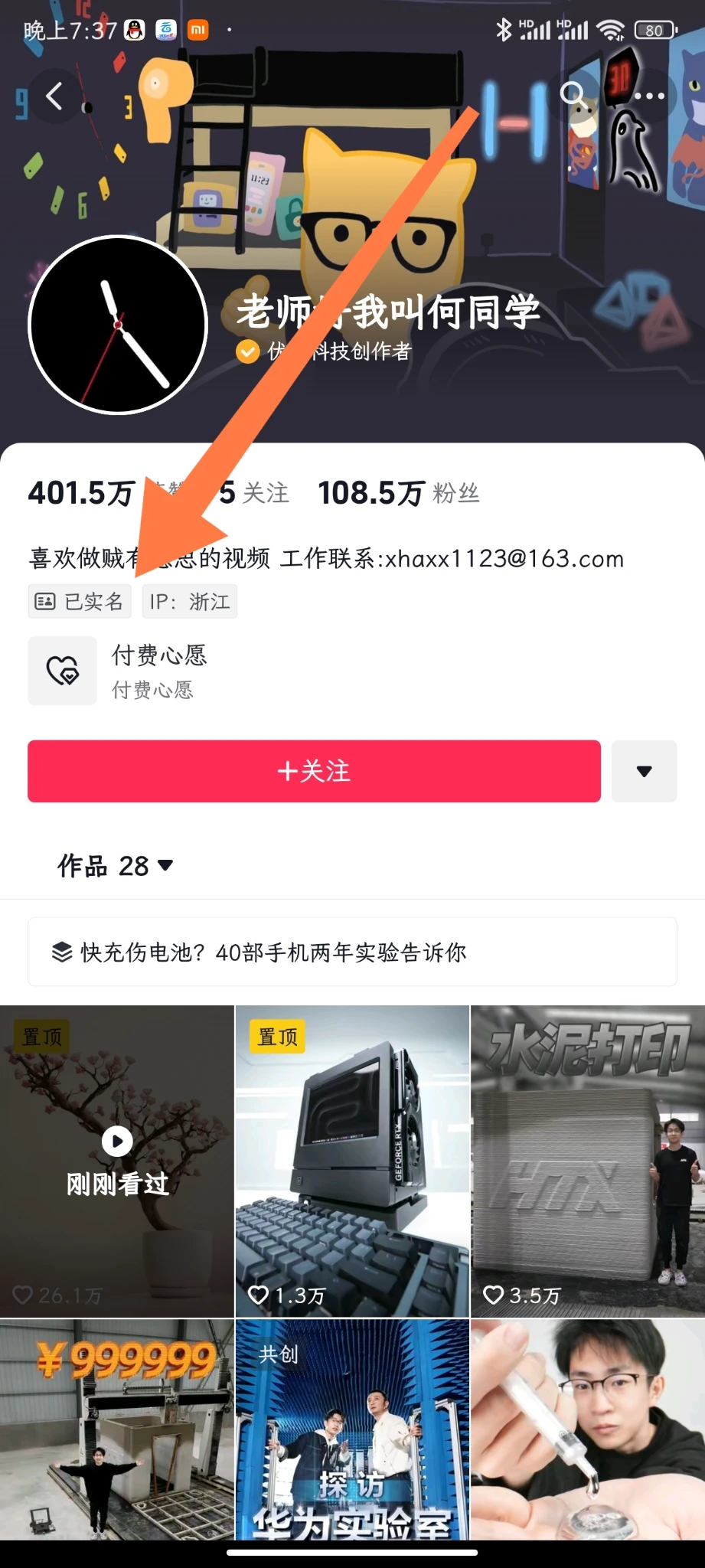The width and height of the screenshot is (705, 1568).
Task: Open the 作品 28 sorting dropdown
Action: [x=116, y=866]
